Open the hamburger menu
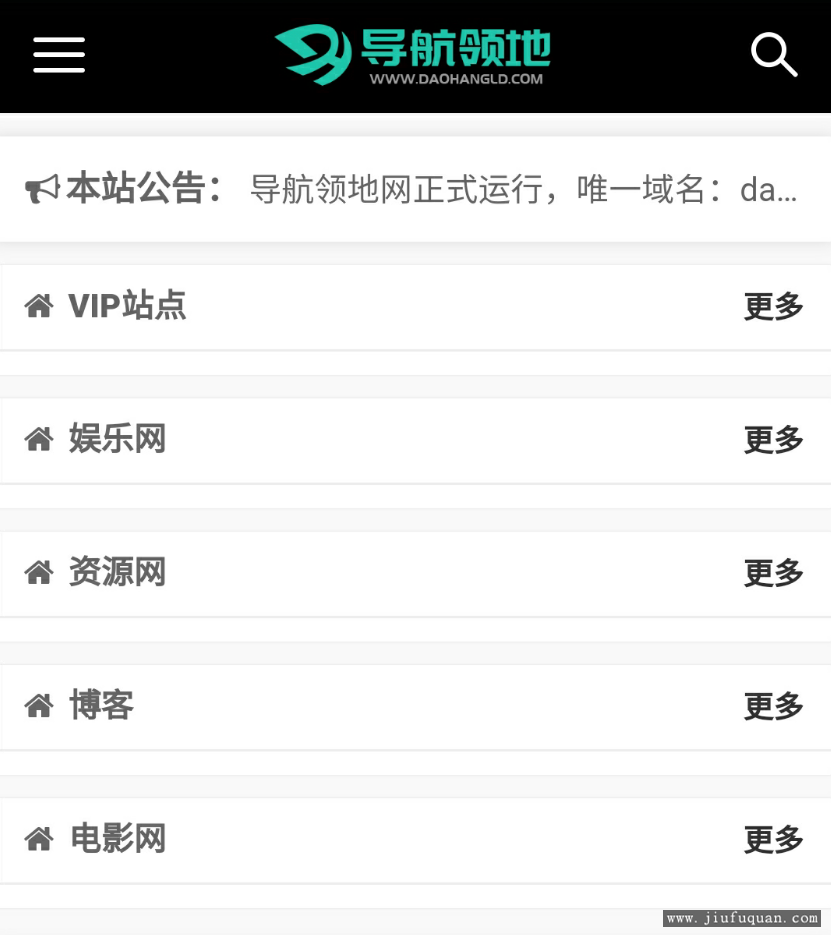The width and height of the screenshot is (831, 935). (x=59, y=55)
